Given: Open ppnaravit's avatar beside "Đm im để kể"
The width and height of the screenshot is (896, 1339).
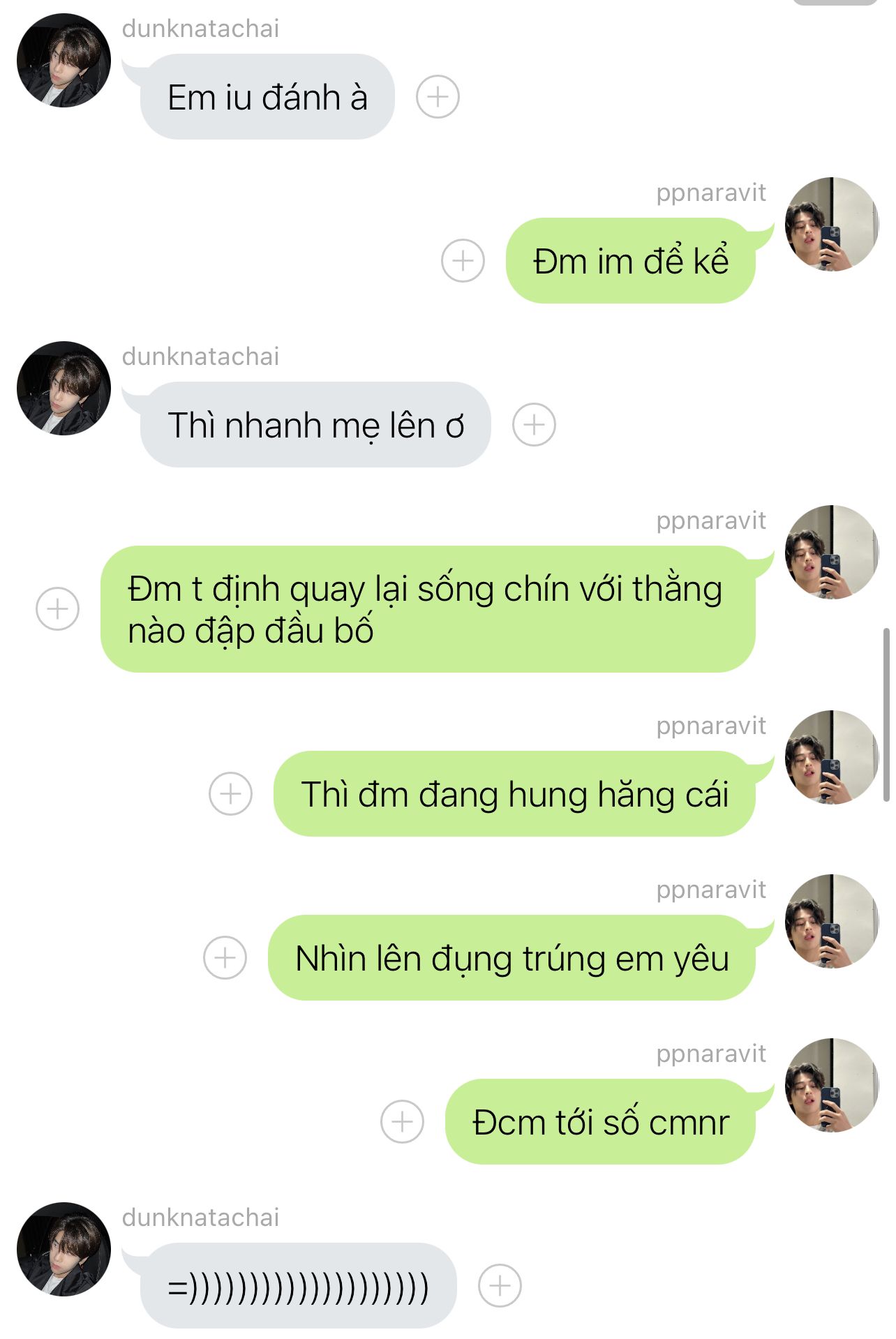Looking at the screenshot, I should pos(832,224).
